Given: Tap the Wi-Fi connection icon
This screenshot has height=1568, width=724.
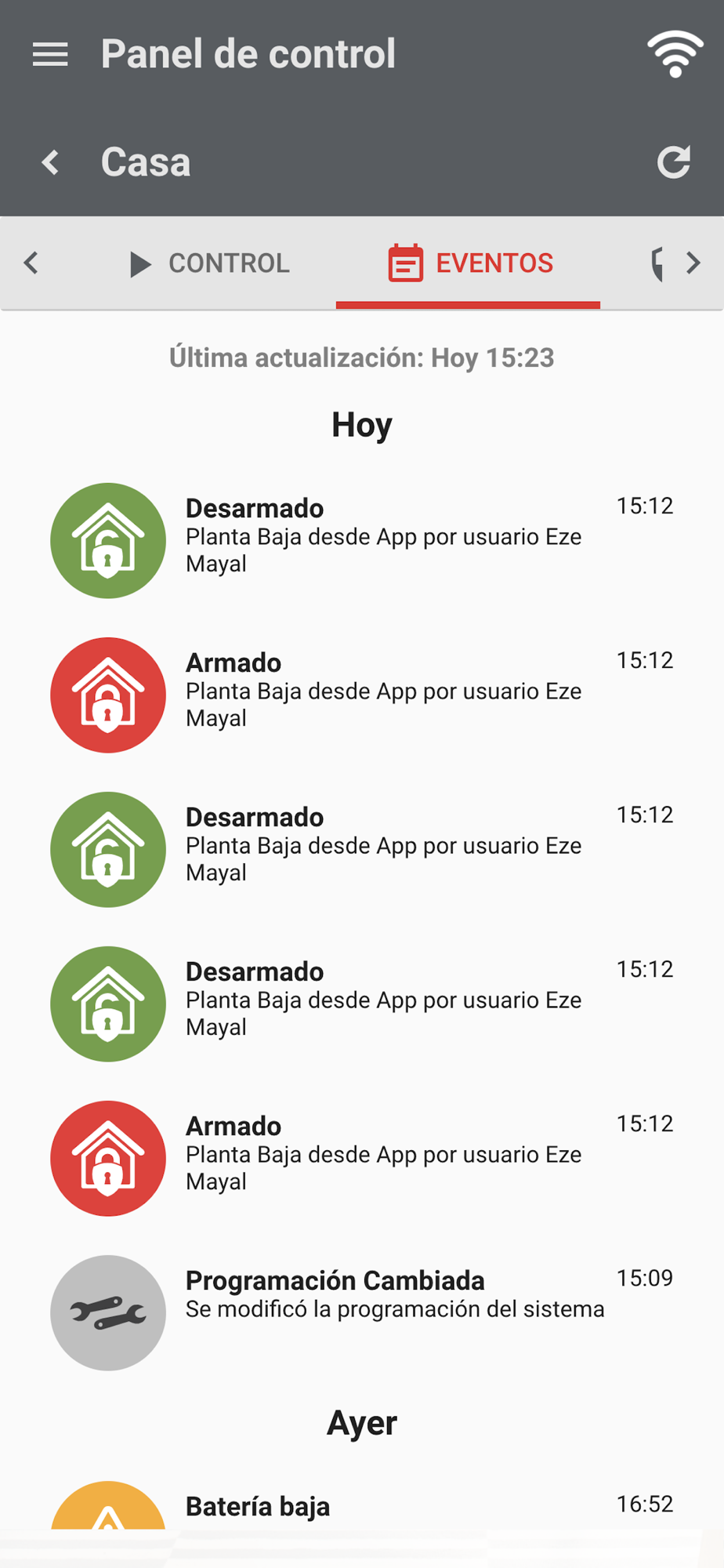Looking at the screenshot, I should (675, 54).
